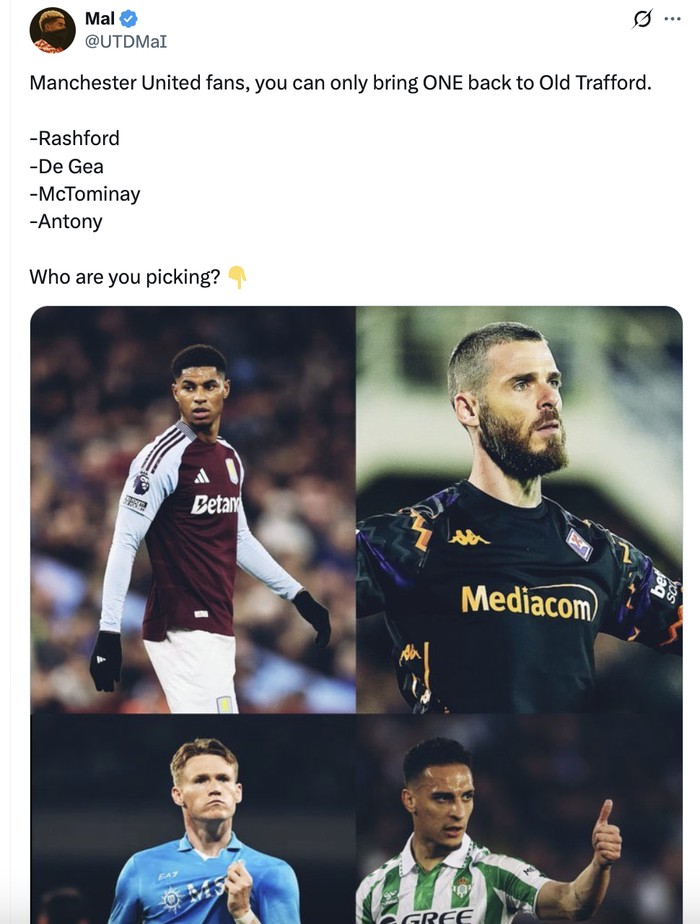This screenshot has height=924, width=700.
Task: View the Antony photo in the post
Action: click(x=520, y=819)
